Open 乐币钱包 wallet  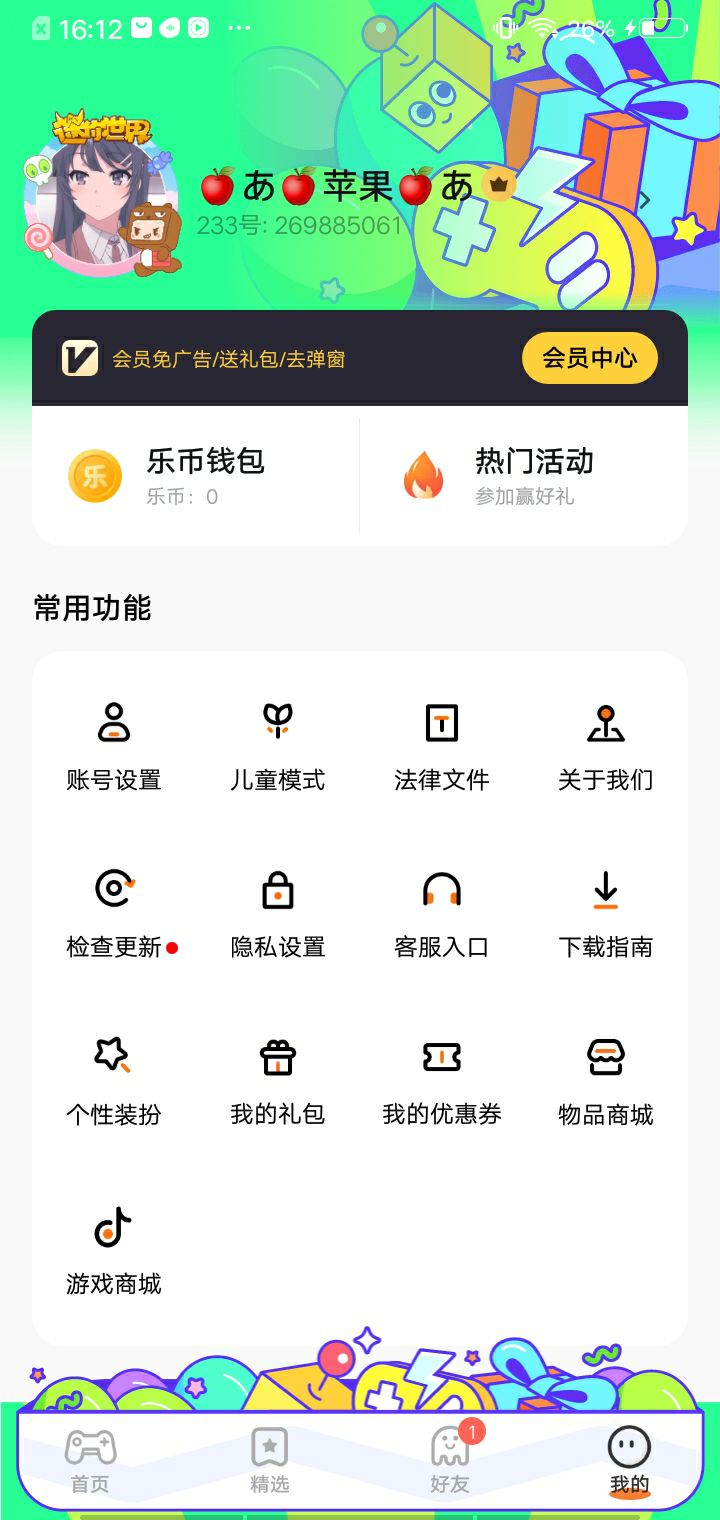coord(196,475)
